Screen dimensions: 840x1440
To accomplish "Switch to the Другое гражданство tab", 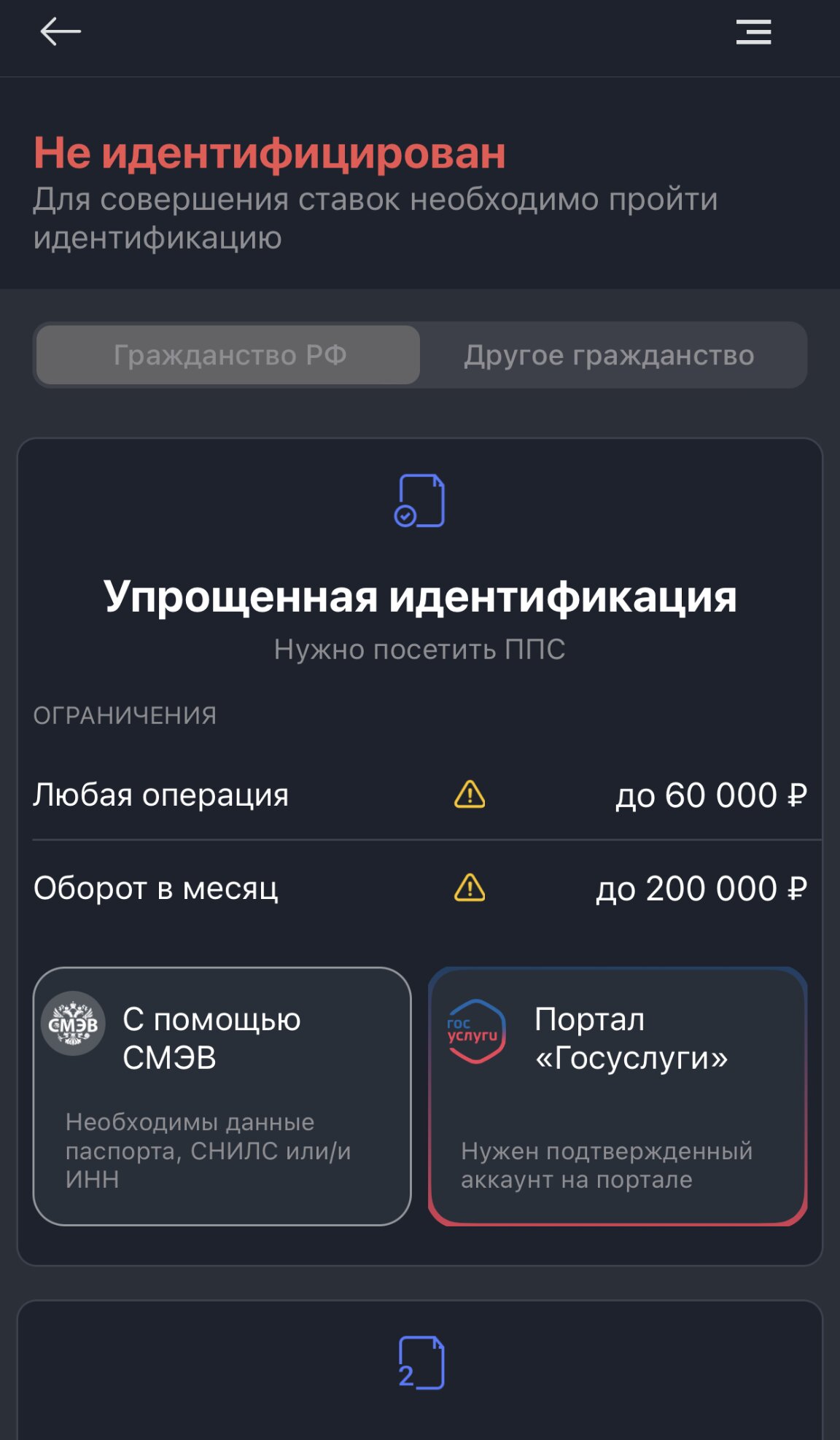I will pos(611,355).
